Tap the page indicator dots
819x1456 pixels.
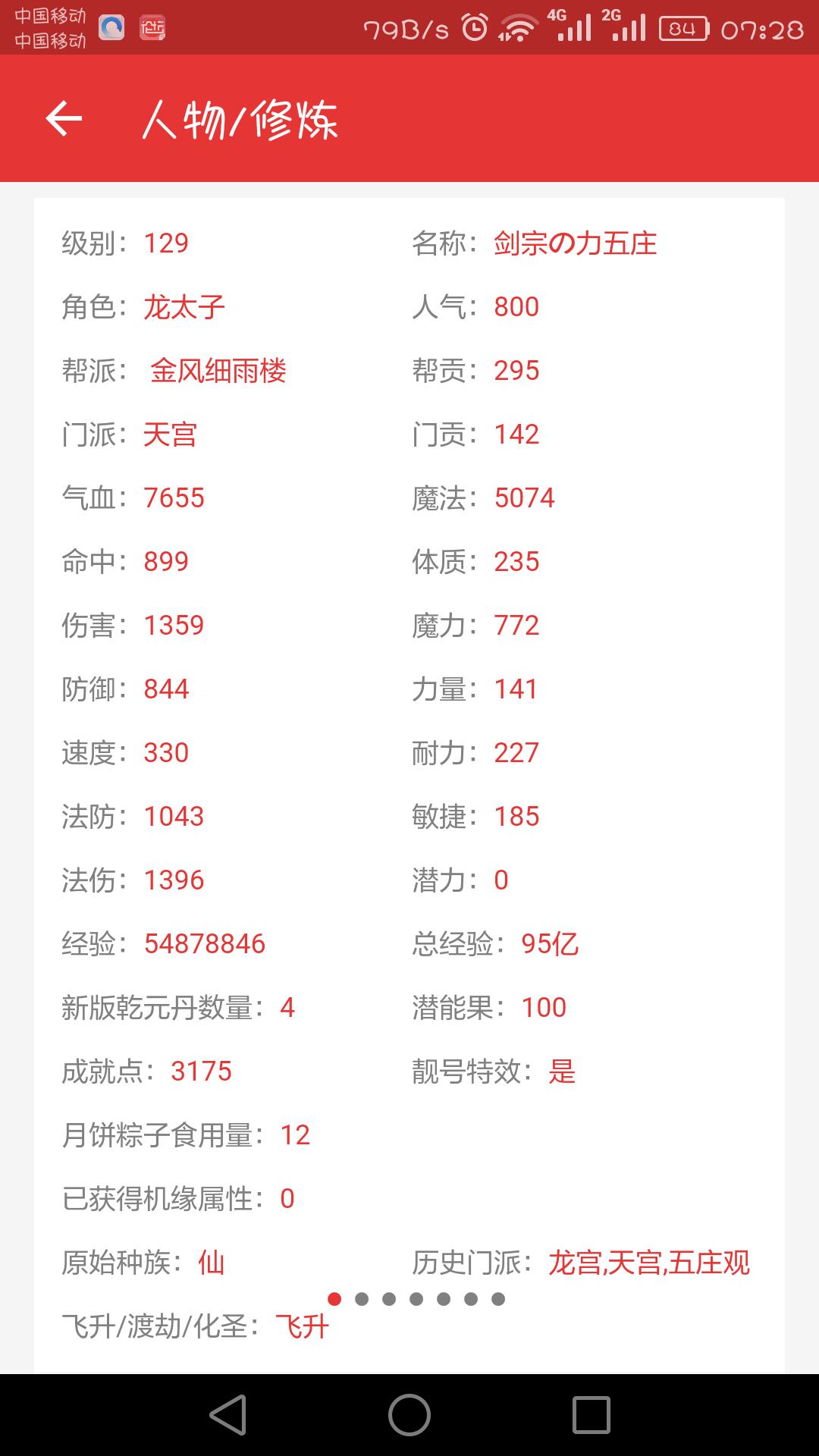click(416, 1299)
